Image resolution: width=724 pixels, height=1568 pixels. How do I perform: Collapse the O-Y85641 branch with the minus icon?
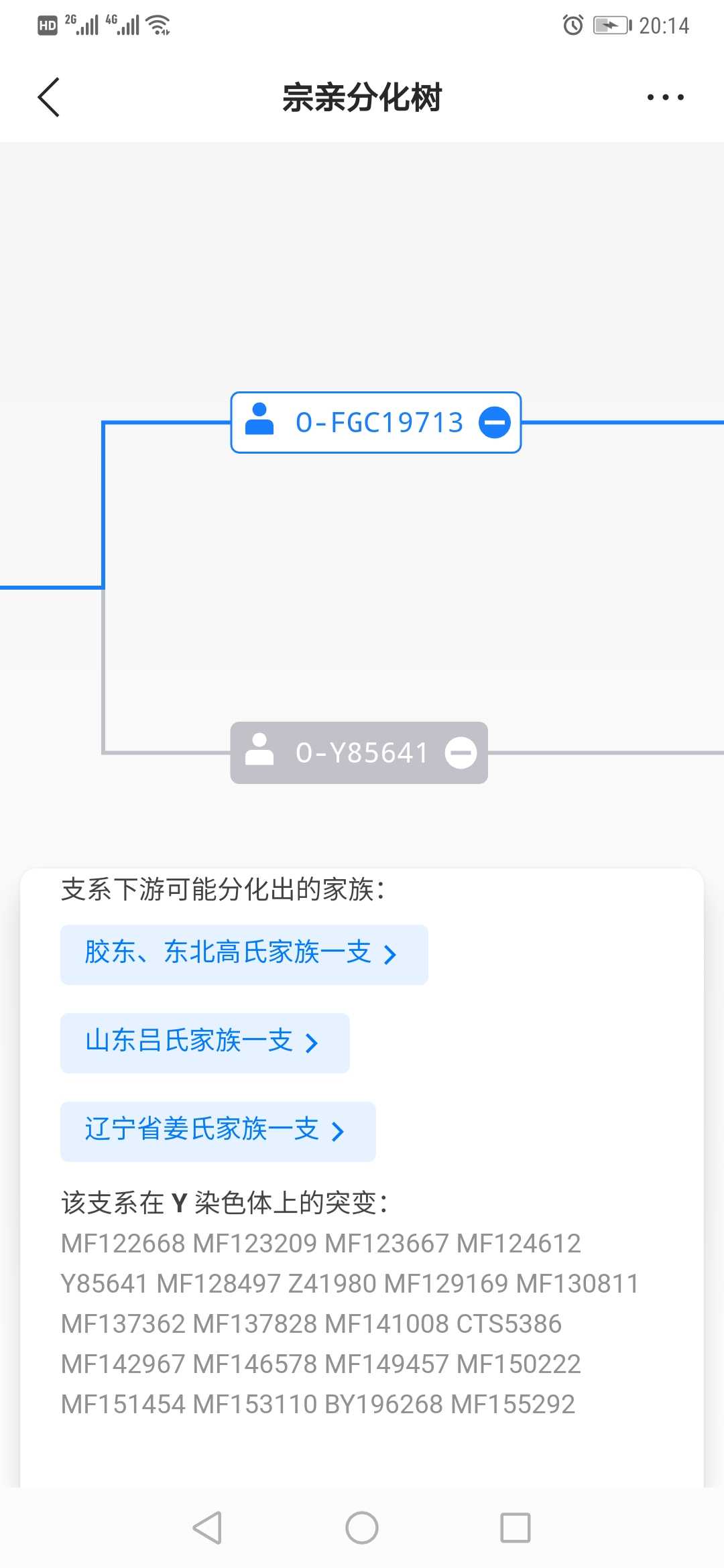(461, 753)
